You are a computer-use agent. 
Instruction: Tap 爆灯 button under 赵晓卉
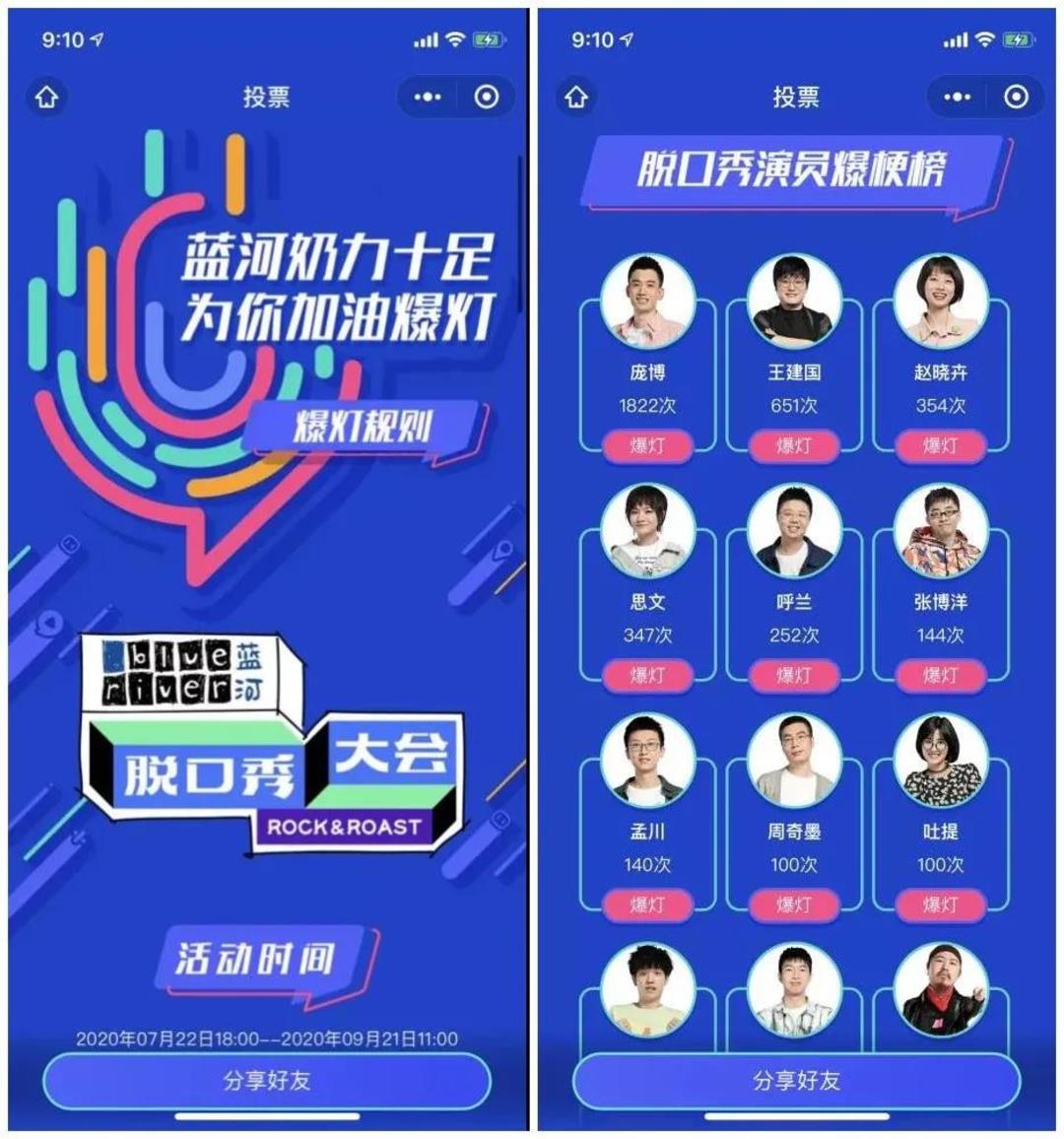point(940,446)
